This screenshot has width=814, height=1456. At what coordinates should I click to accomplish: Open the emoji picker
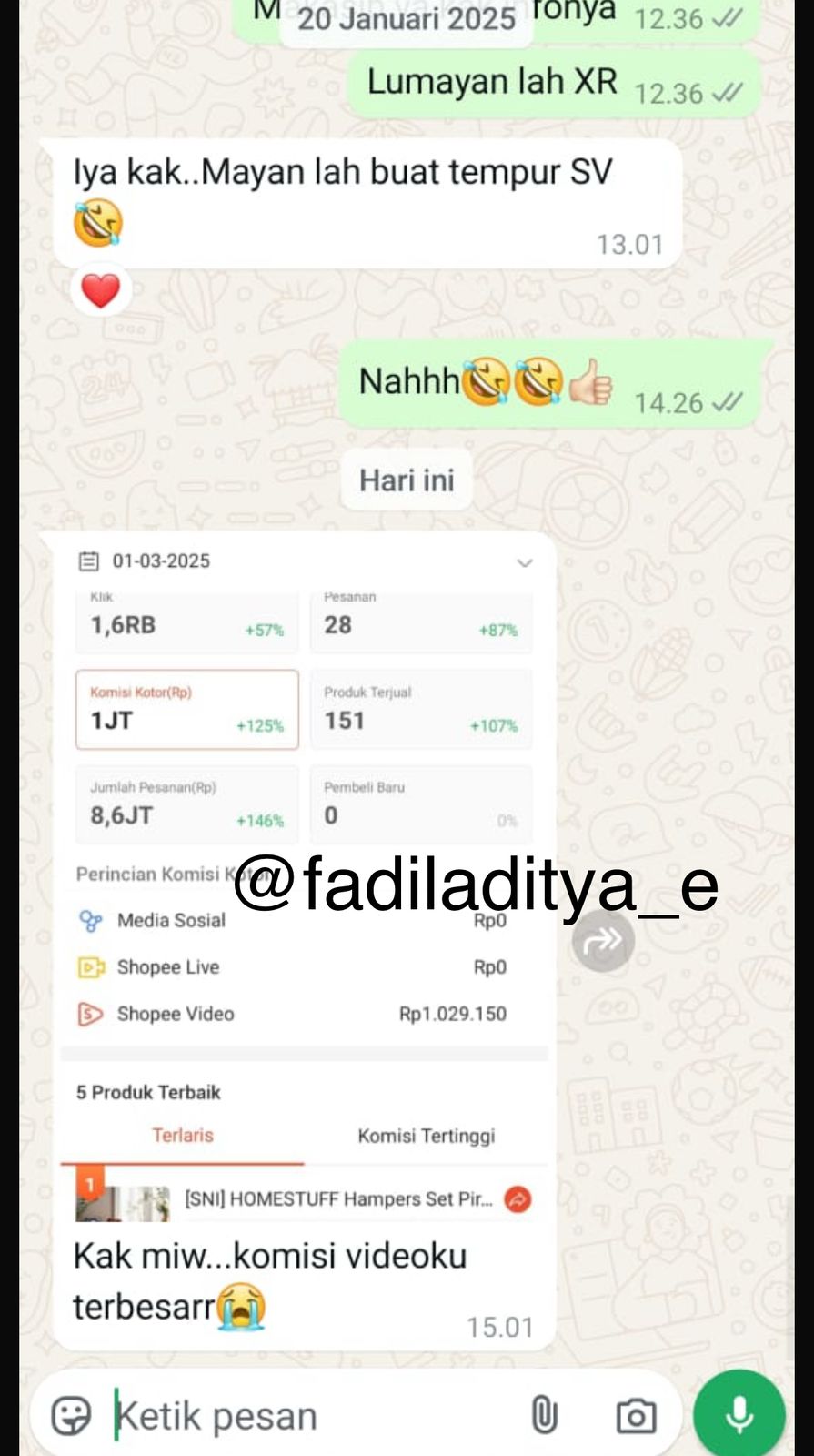click(71, 1416)
